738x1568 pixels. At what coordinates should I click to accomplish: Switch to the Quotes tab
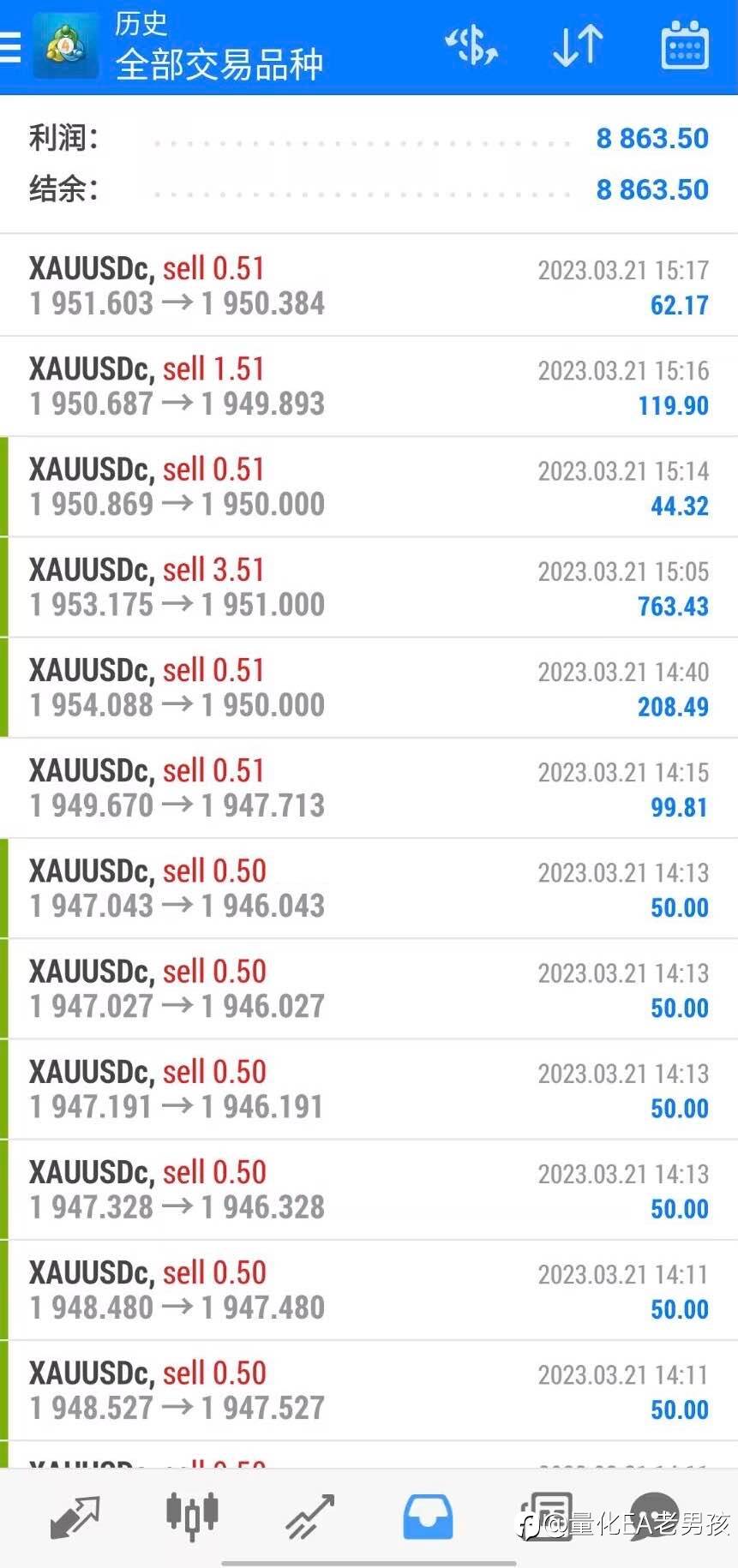(75, 1516)
